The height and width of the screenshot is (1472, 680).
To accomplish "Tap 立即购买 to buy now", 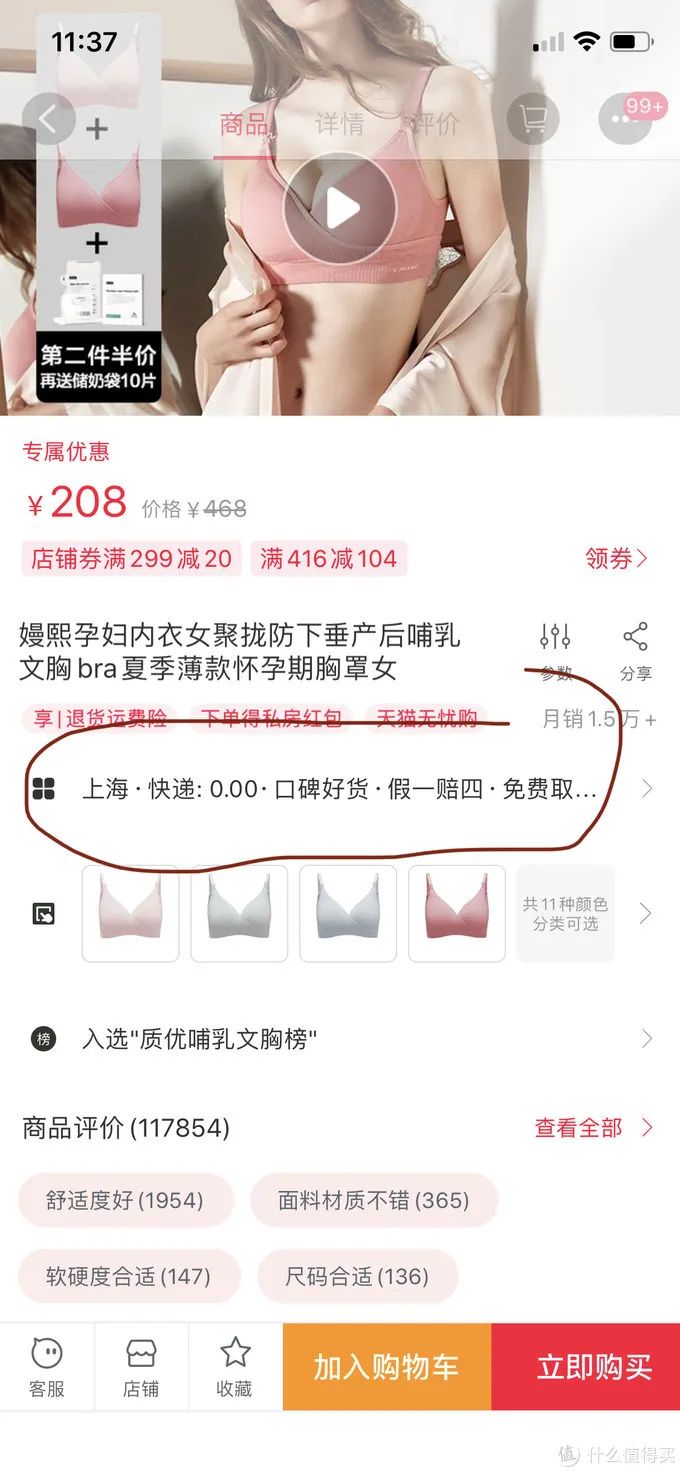I will 594,1367.
